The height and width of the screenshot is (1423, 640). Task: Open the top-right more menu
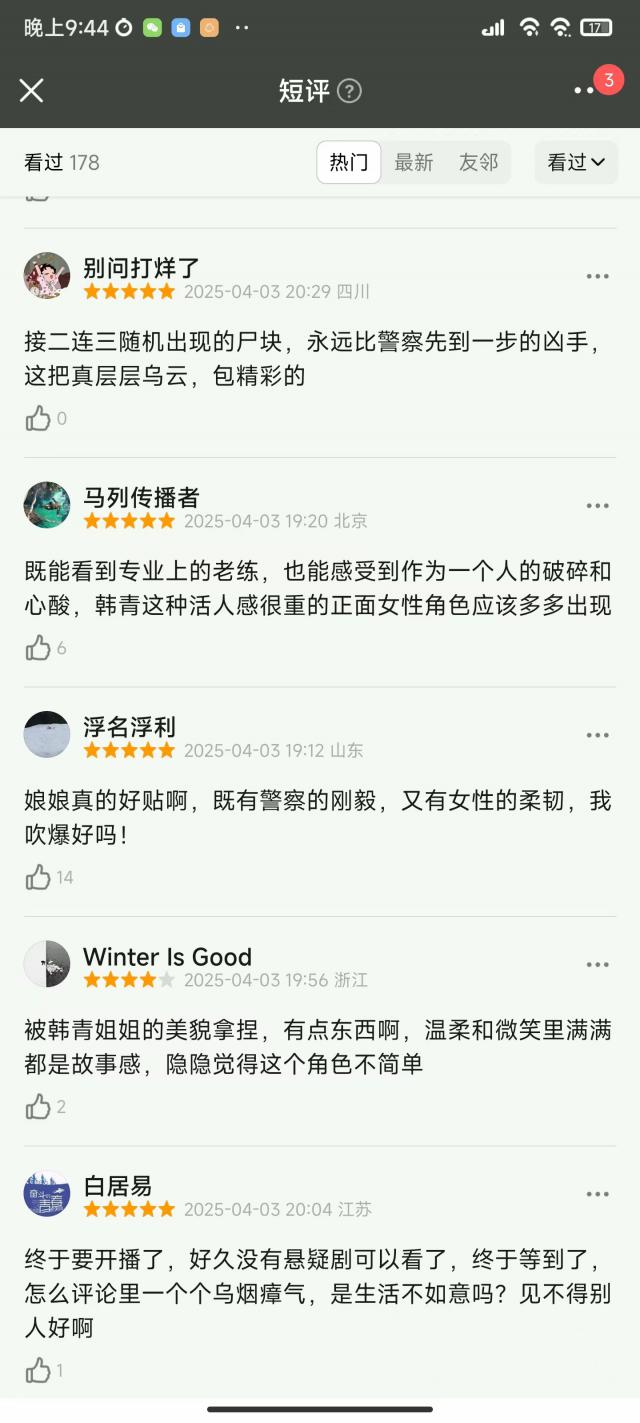(585, 90)
